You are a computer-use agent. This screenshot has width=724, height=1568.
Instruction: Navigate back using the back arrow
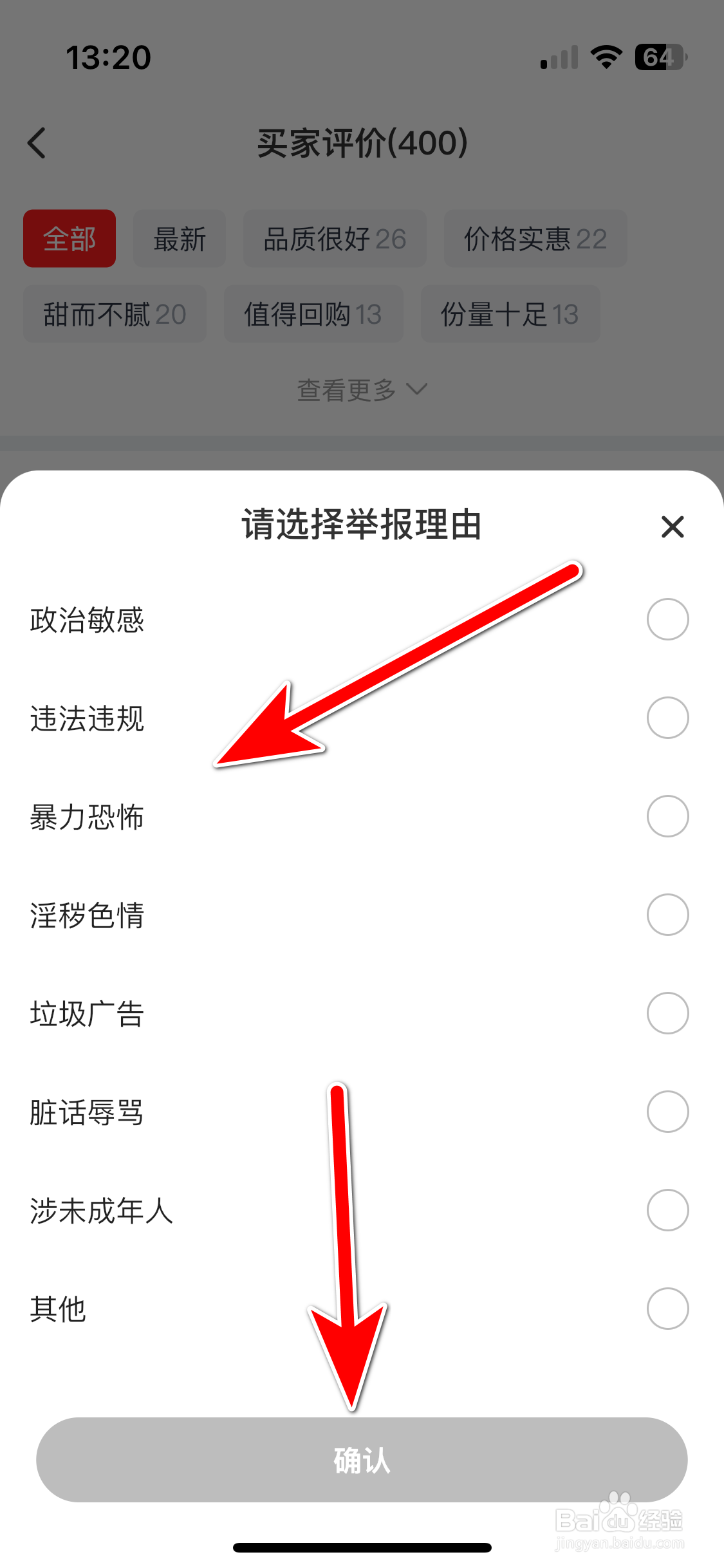click(x=37, y=143)
